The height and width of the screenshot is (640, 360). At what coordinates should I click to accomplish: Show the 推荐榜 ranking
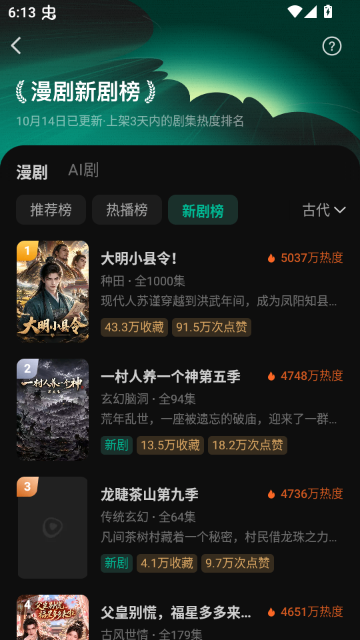(x=51, y=210)
